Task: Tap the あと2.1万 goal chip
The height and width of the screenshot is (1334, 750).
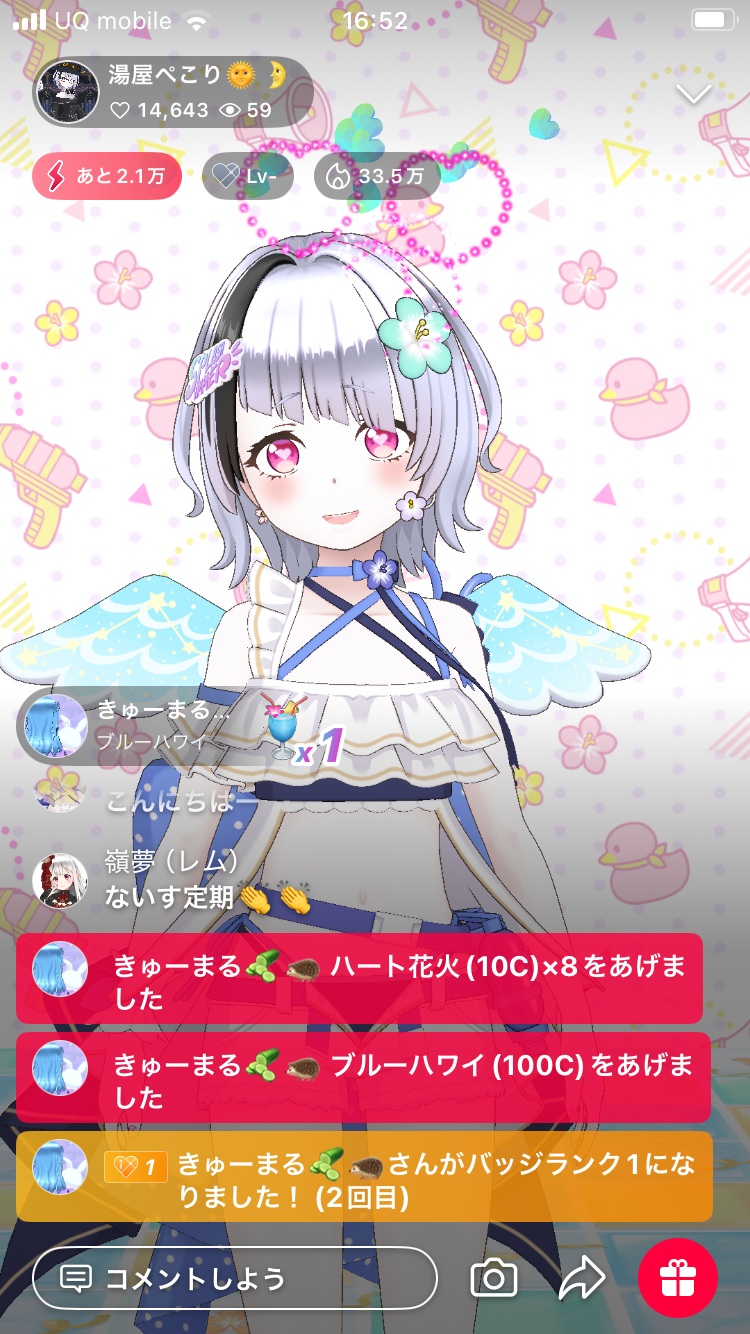Action: coord(108,177)
